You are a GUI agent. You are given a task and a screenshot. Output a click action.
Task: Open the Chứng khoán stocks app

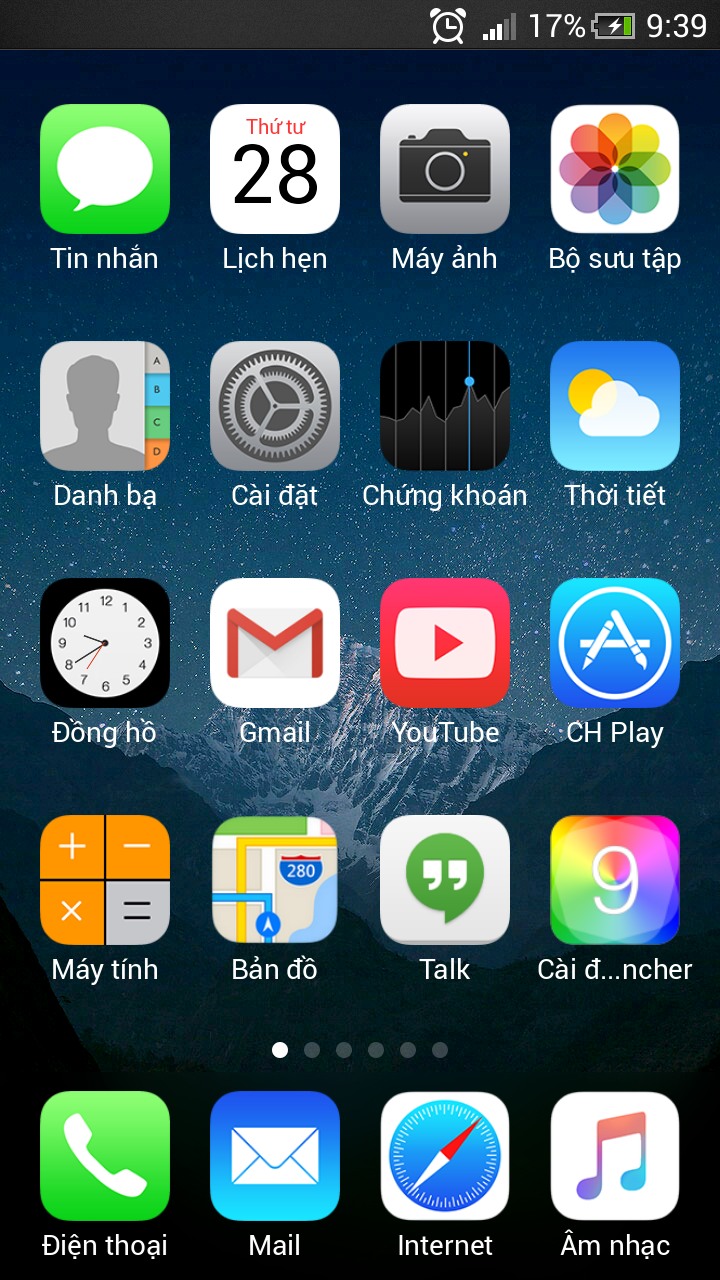[x=445, y=406]
